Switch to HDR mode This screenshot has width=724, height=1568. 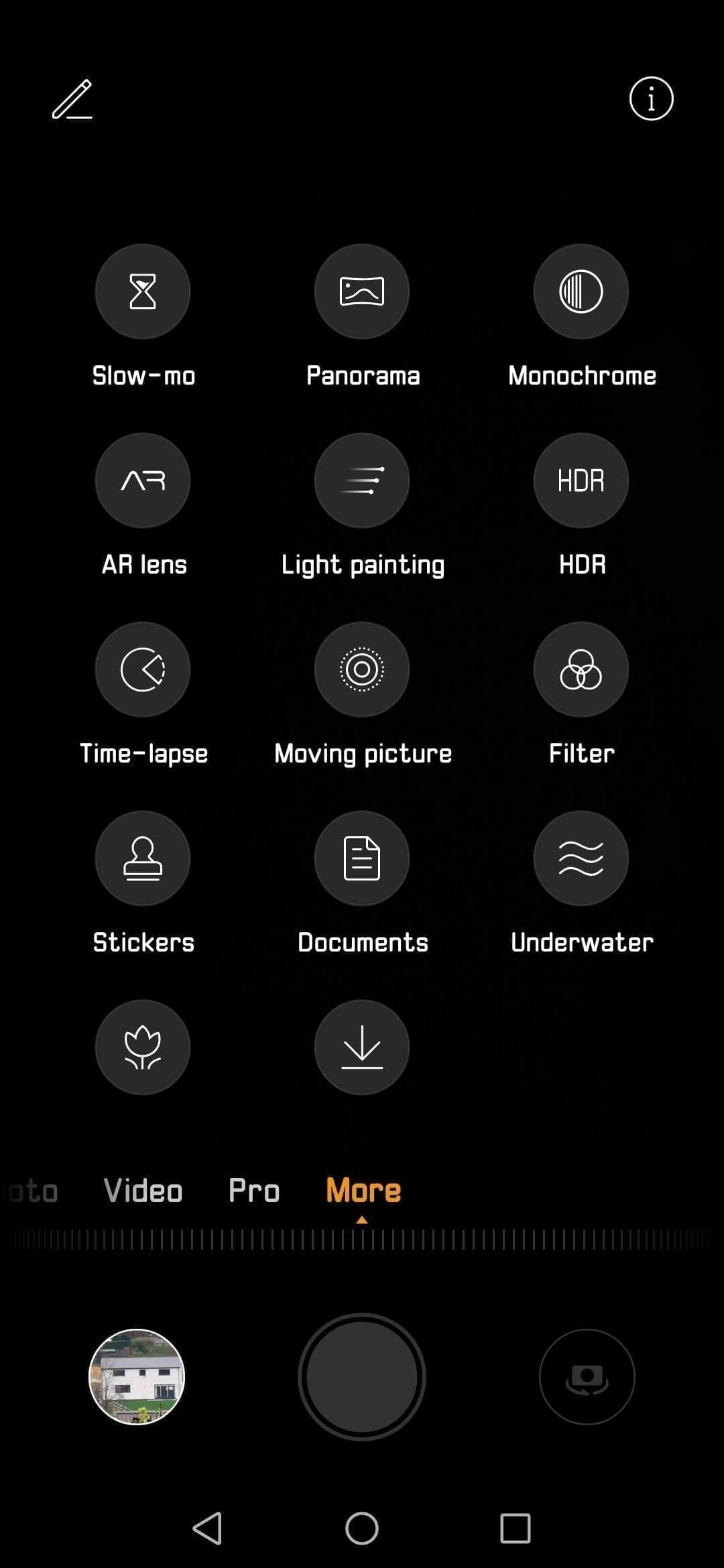[x=581, y=480]
